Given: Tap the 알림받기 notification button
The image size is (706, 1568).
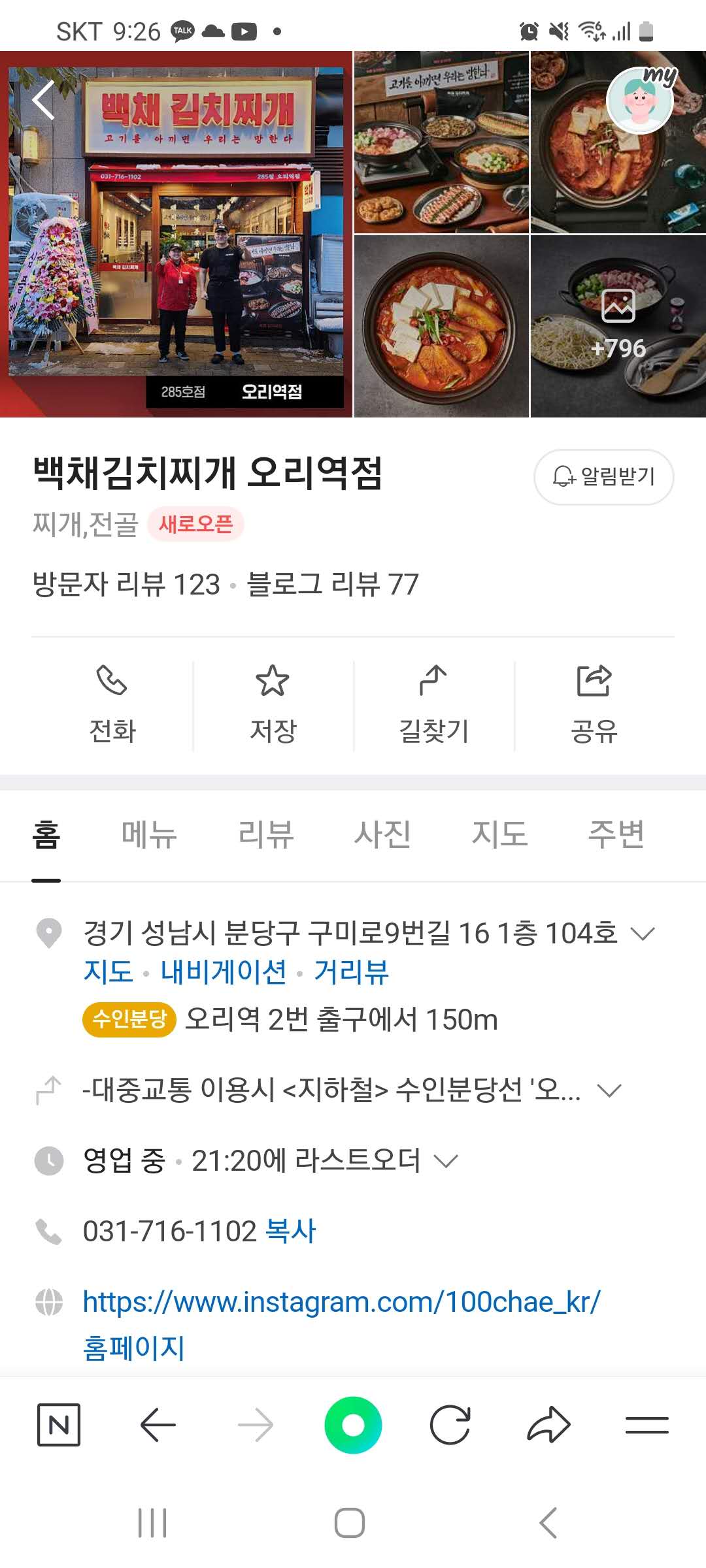Looking at the screenshot, I should click(x=603, y=477).
